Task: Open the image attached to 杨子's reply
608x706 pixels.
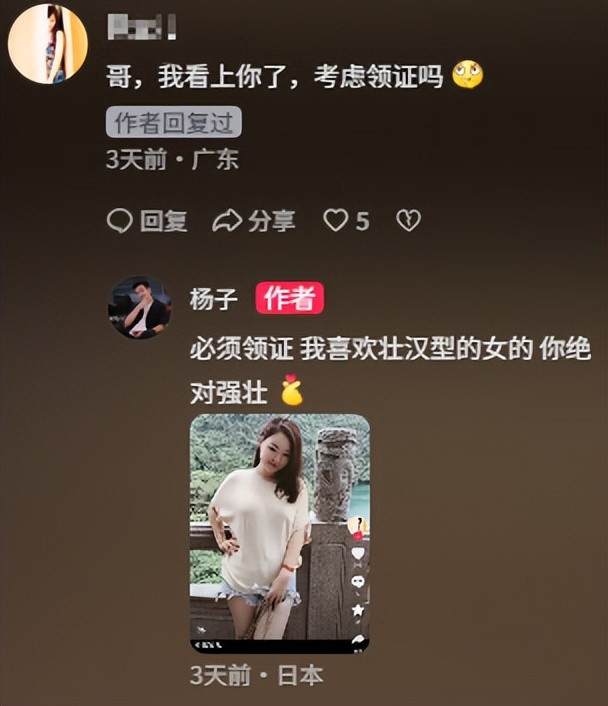Action: [x=279, y=533]
